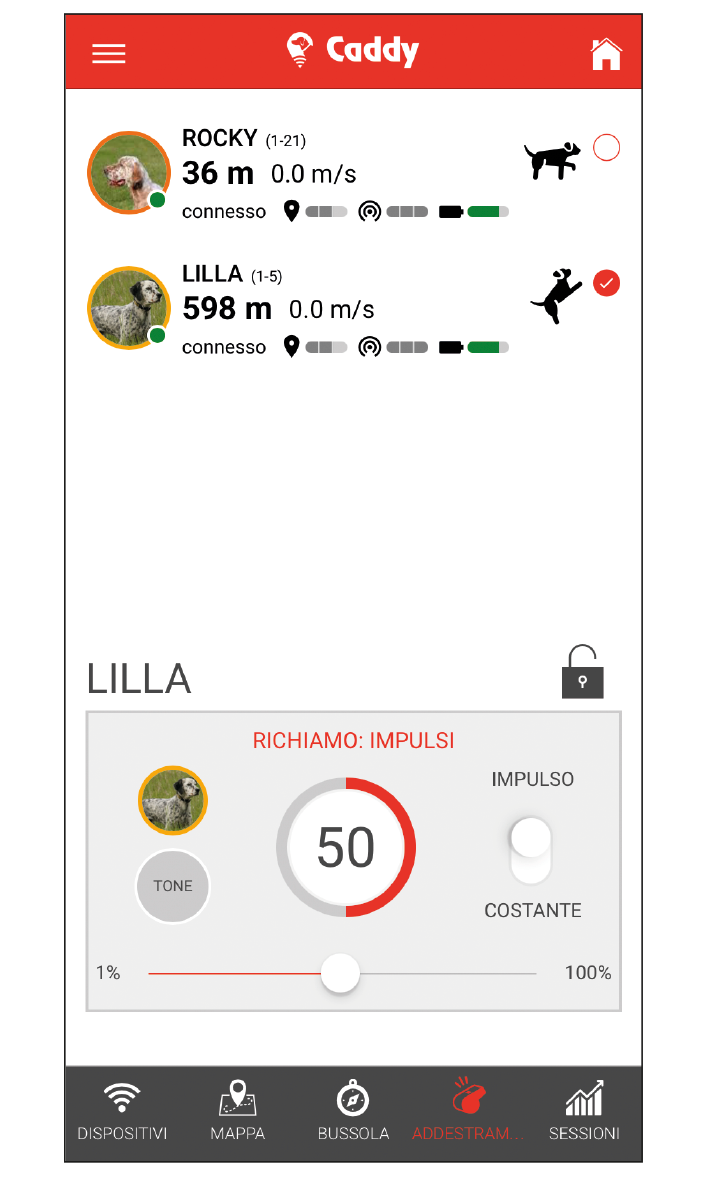Toggle the padlock lock icon
727x1200 pixels.
pyautogui.click(x=582, y=672)
